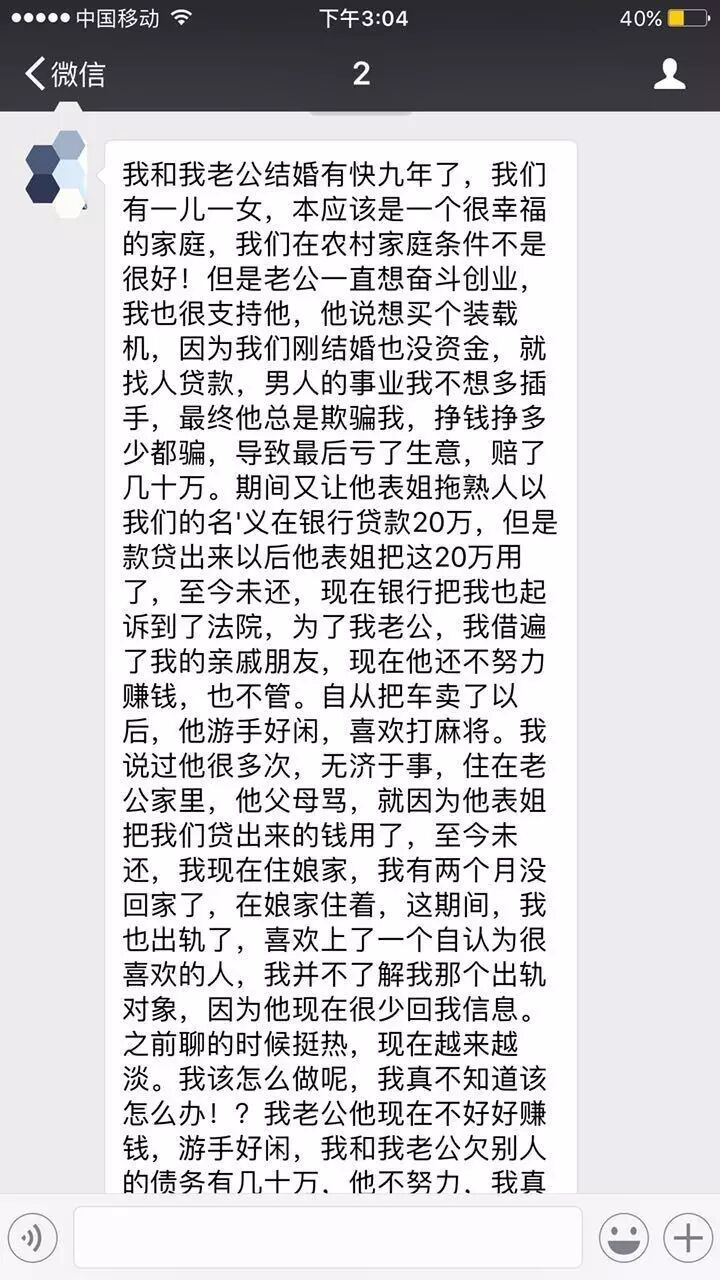Open the emoji picker
Viewport: 720px width, 1280px height.
(623, 1237)
